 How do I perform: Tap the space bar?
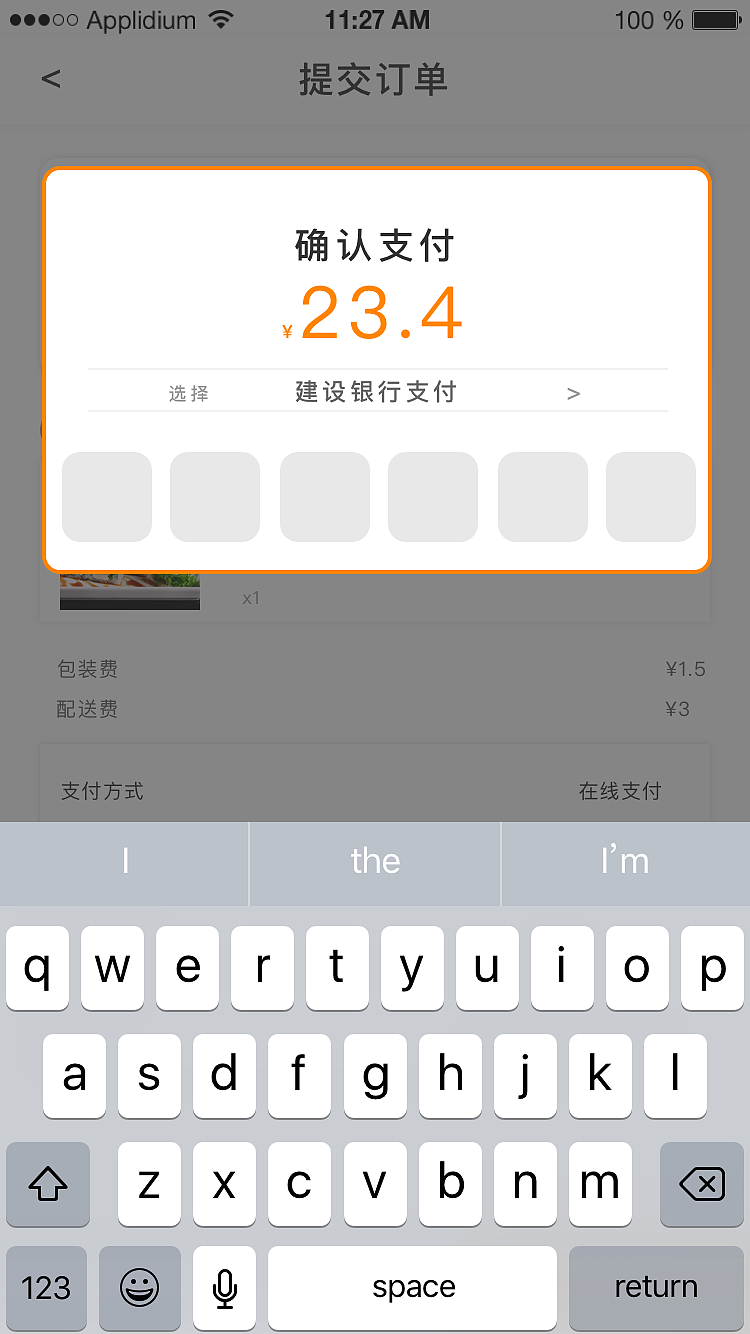[x=412, y=1288]
